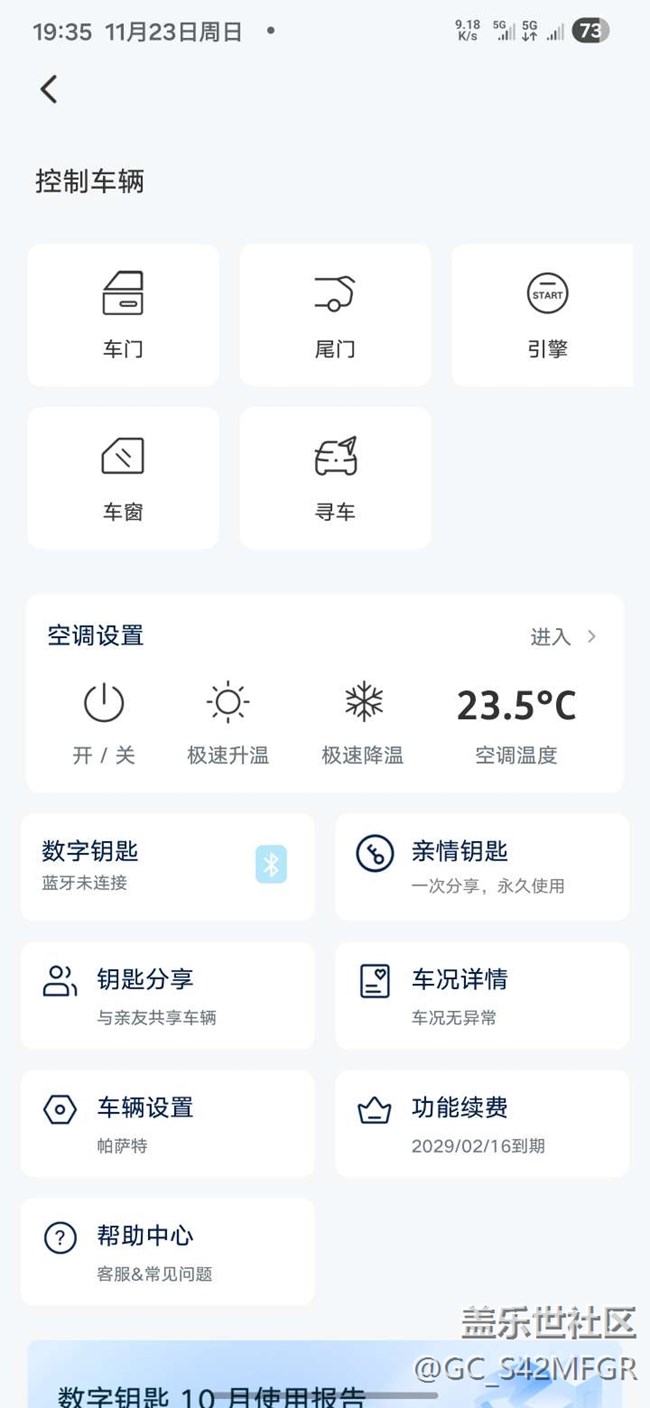Tap the 引擎 engine start tile
The height and width of the screenshot is (1408, 650).
546,314
